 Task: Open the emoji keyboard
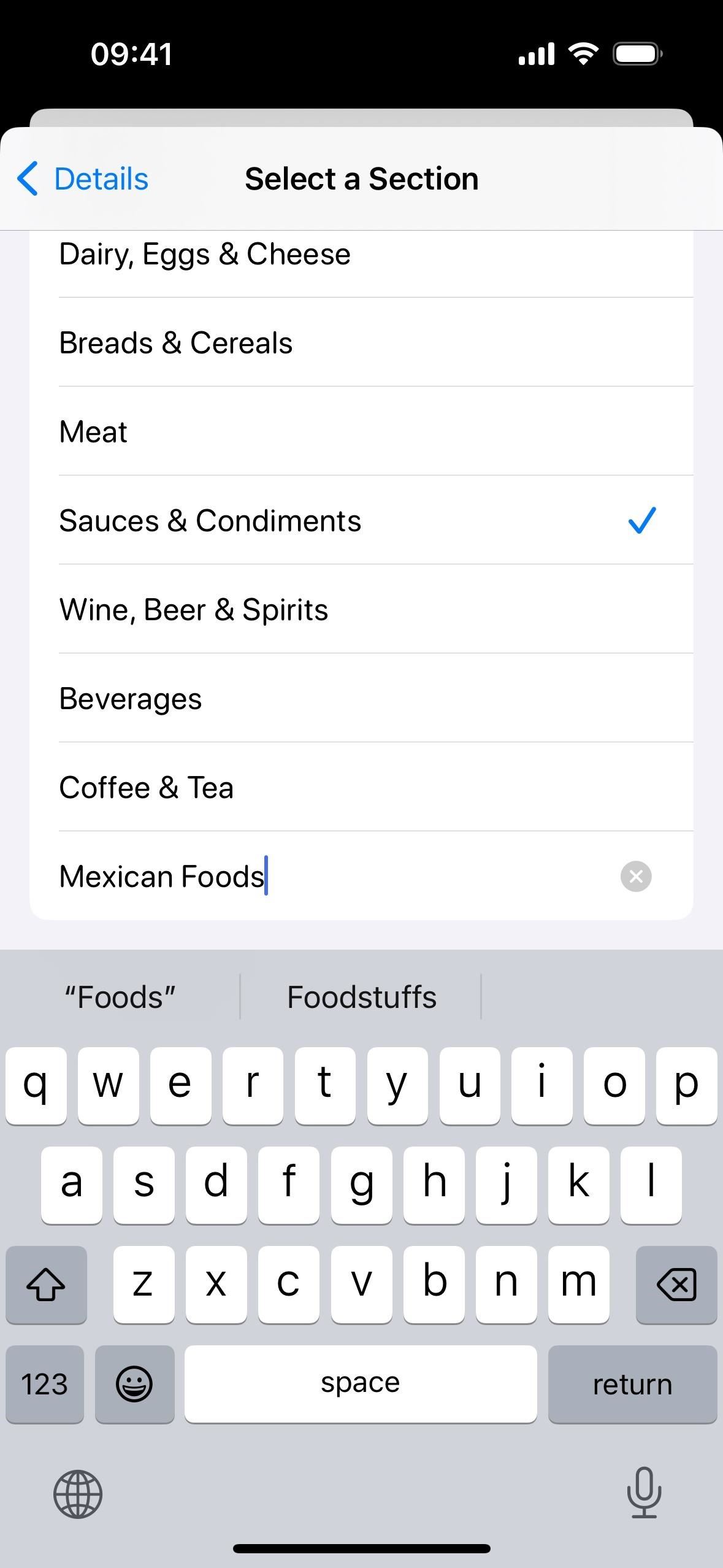[134, 1385]
